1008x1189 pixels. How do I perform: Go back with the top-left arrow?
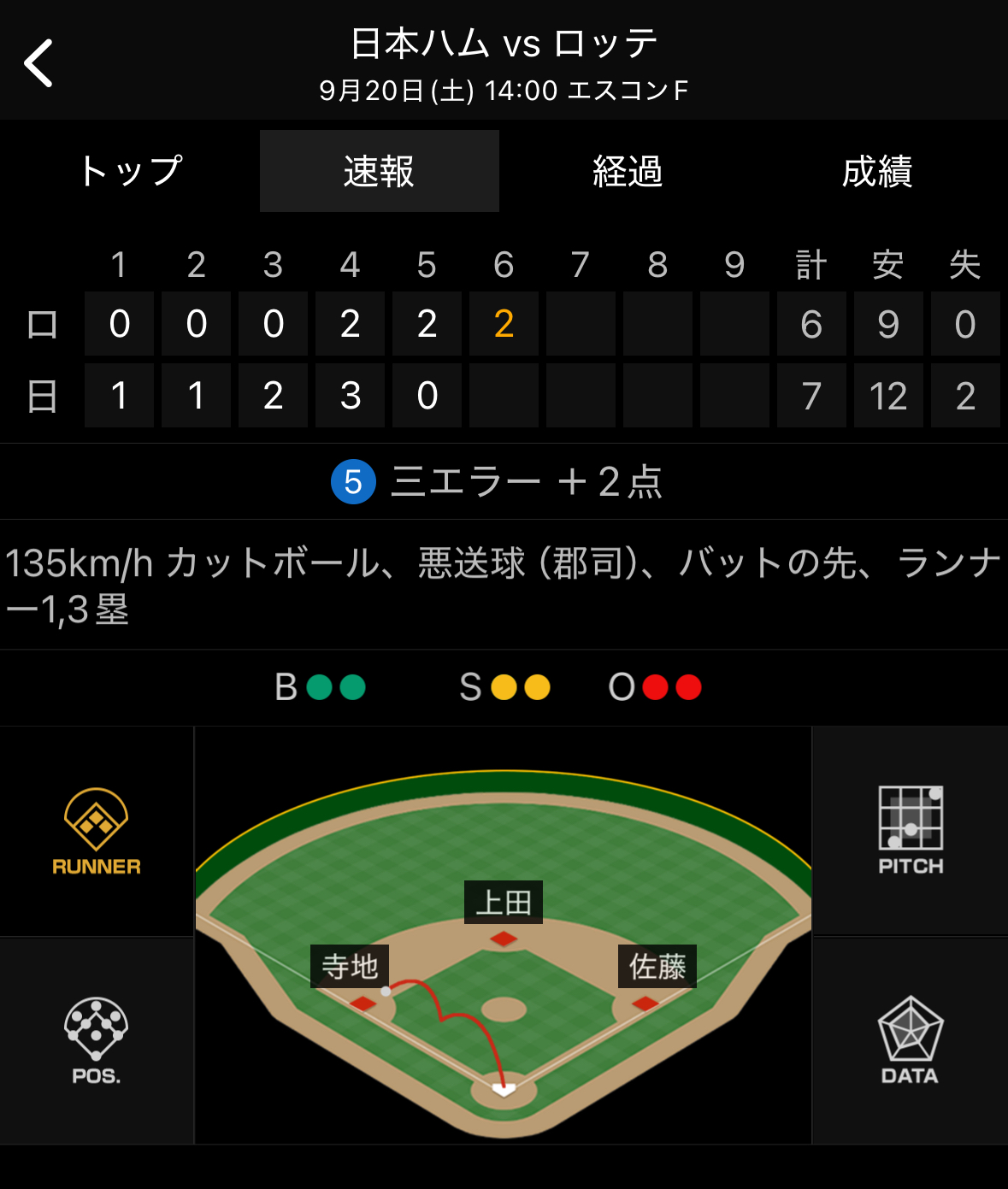(39, 62)
